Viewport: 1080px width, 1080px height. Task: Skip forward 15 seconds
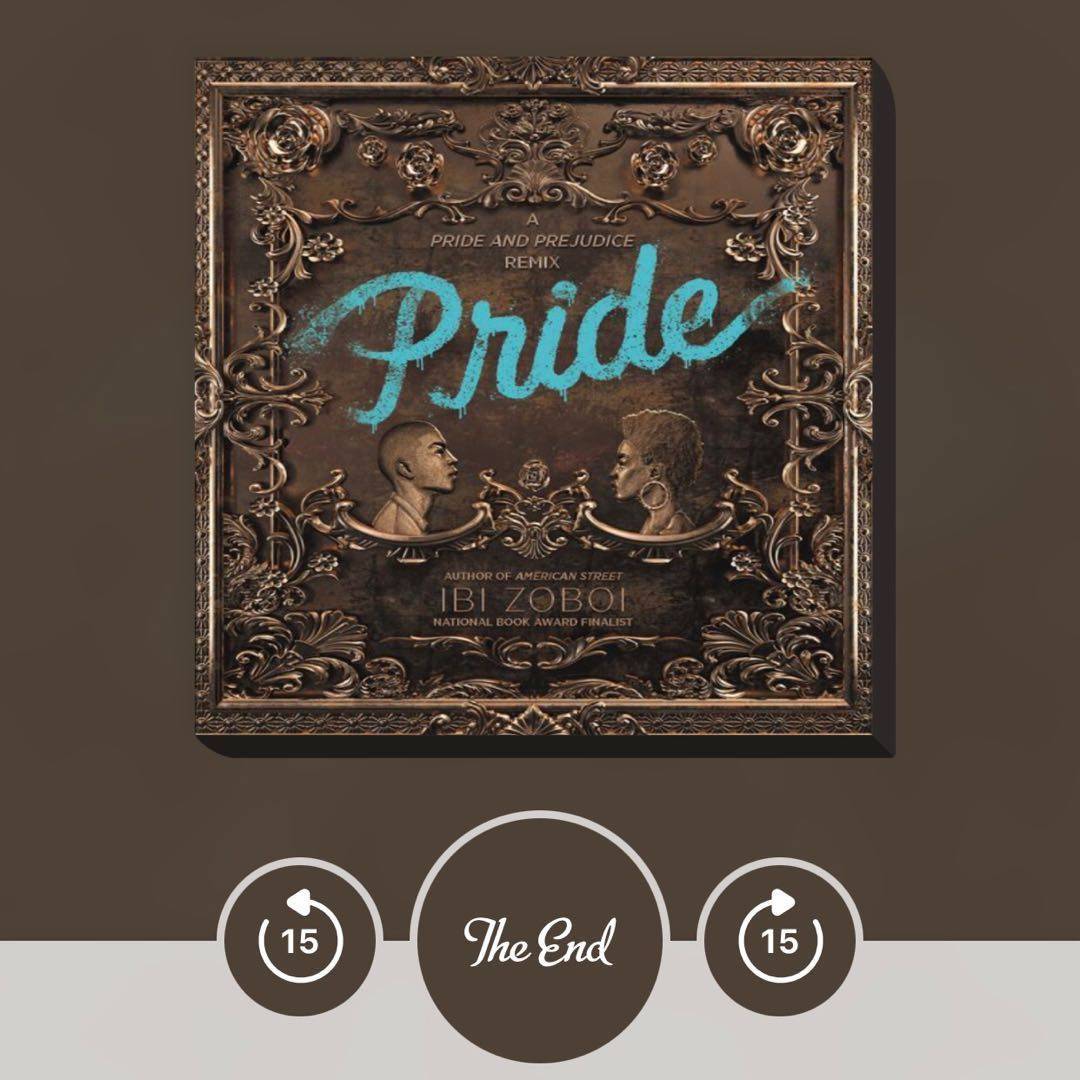point(780,939)
